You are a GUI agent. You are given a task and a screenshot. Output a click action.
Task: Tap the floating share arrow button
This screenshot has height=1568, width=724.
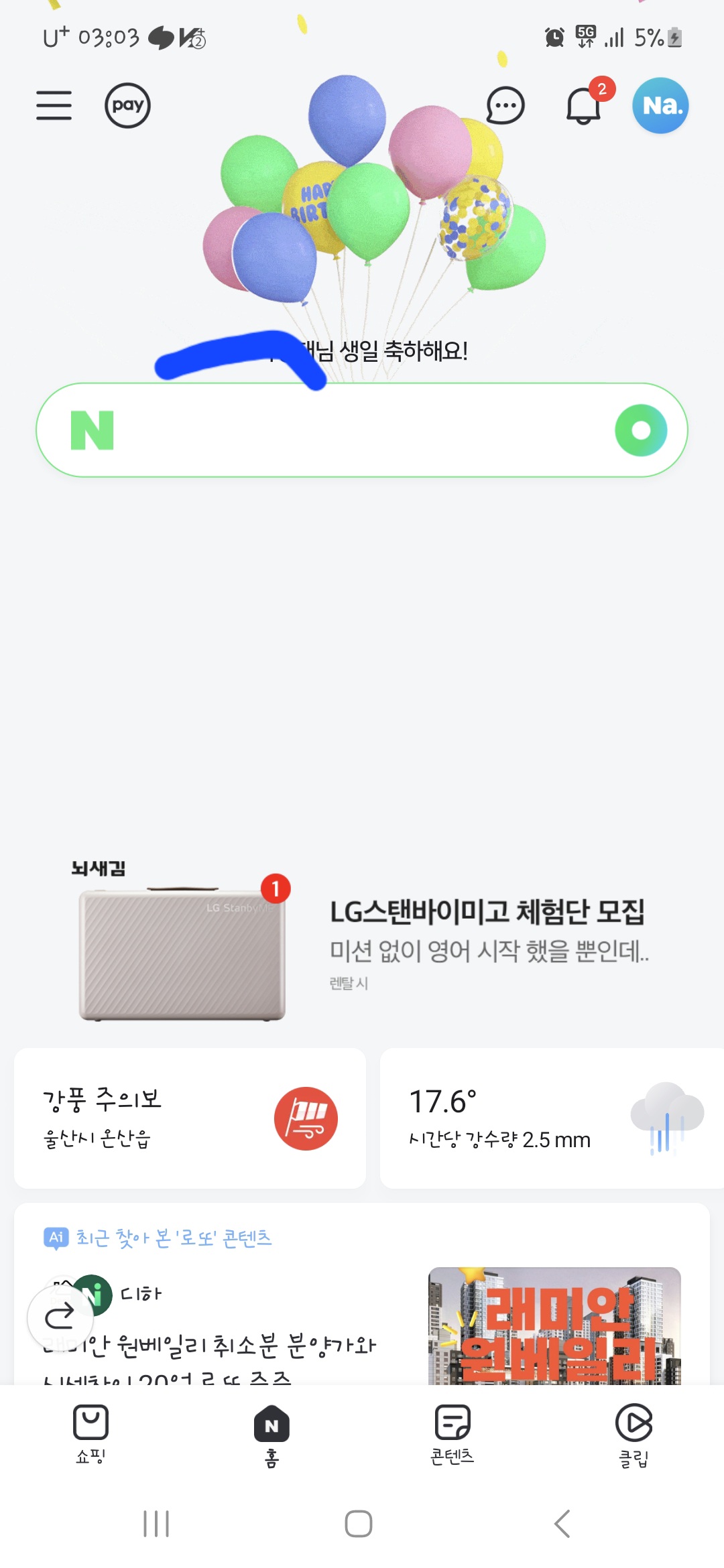coord(60,1317)
